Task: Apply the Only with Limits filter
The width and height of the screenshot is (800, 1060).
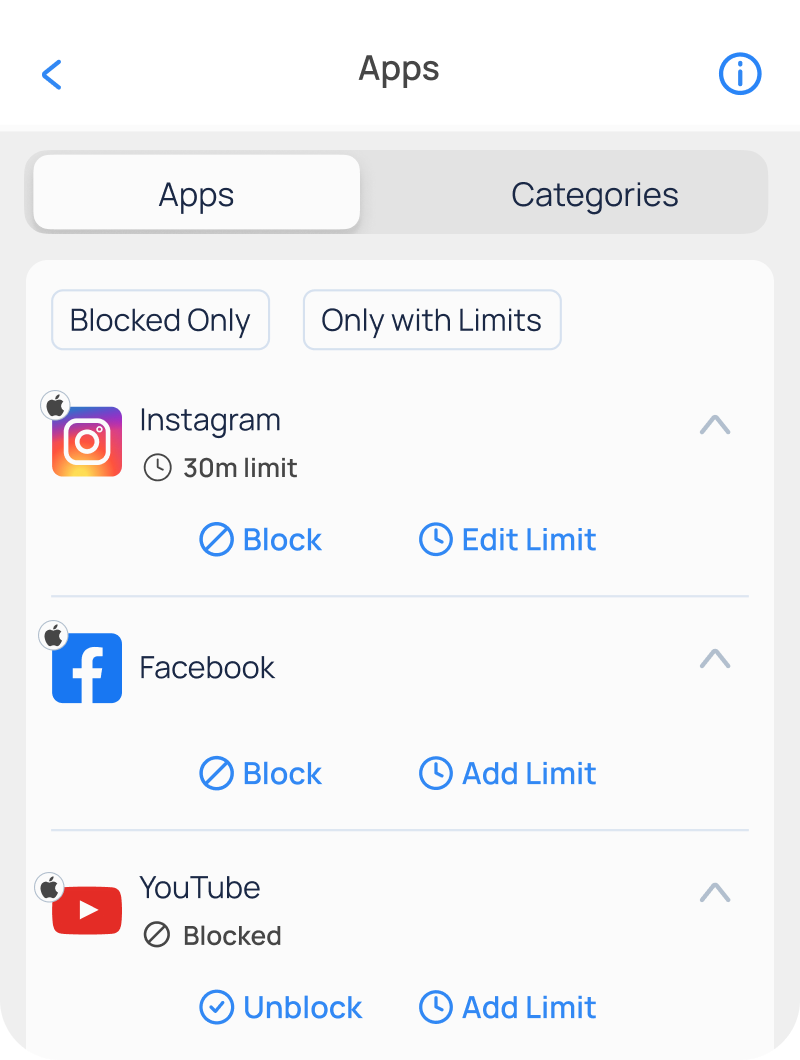Action: [x=431, y=320]
